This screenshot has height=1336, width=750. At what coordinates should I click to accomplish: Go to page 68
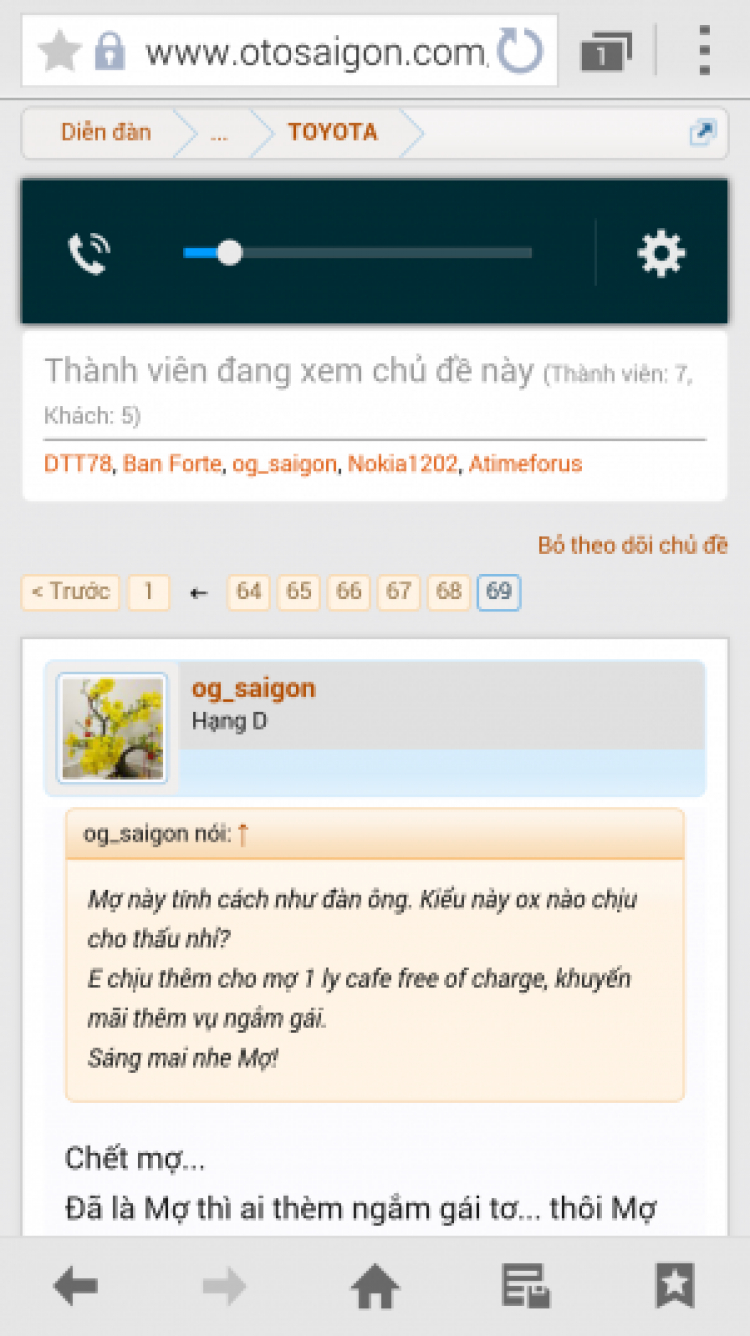448,592
